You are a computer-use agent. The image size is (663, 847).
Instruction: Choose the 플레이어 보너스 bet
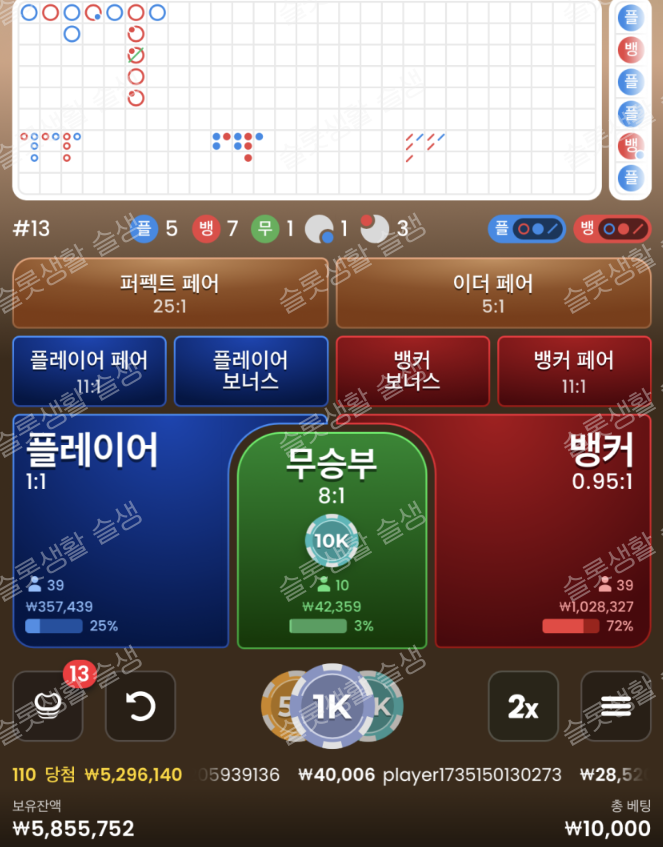[251, 371]
